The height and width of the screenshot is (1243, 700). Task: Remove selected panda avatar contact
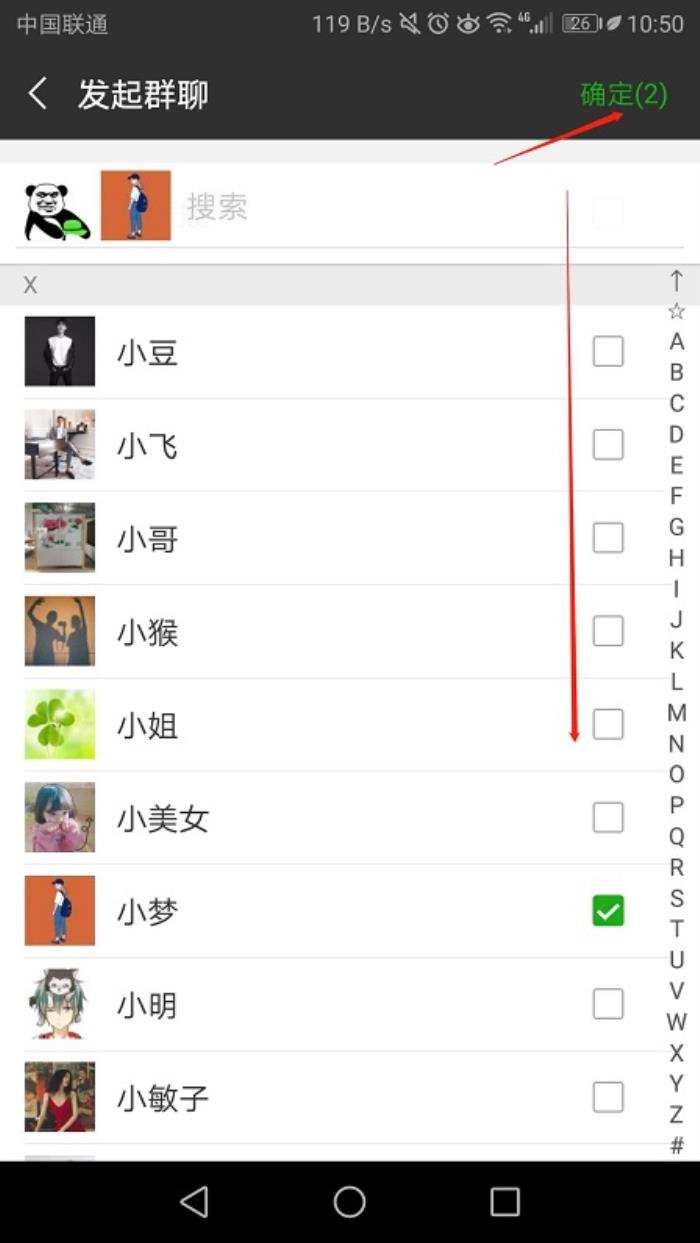click(56, 209)
